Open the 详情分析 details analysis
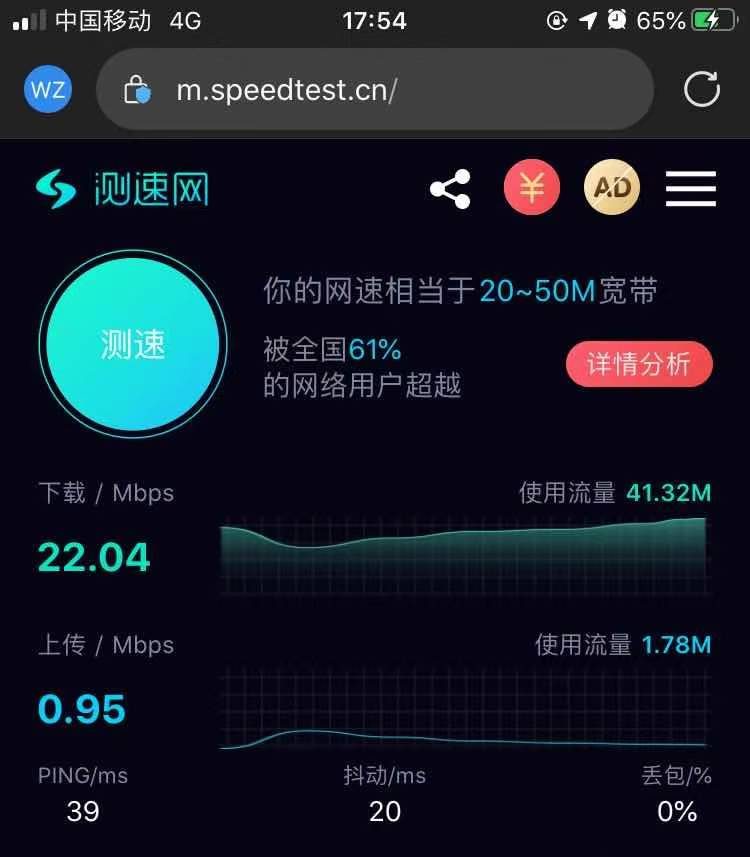Screen dimensions: 750x857 [639, 365]
